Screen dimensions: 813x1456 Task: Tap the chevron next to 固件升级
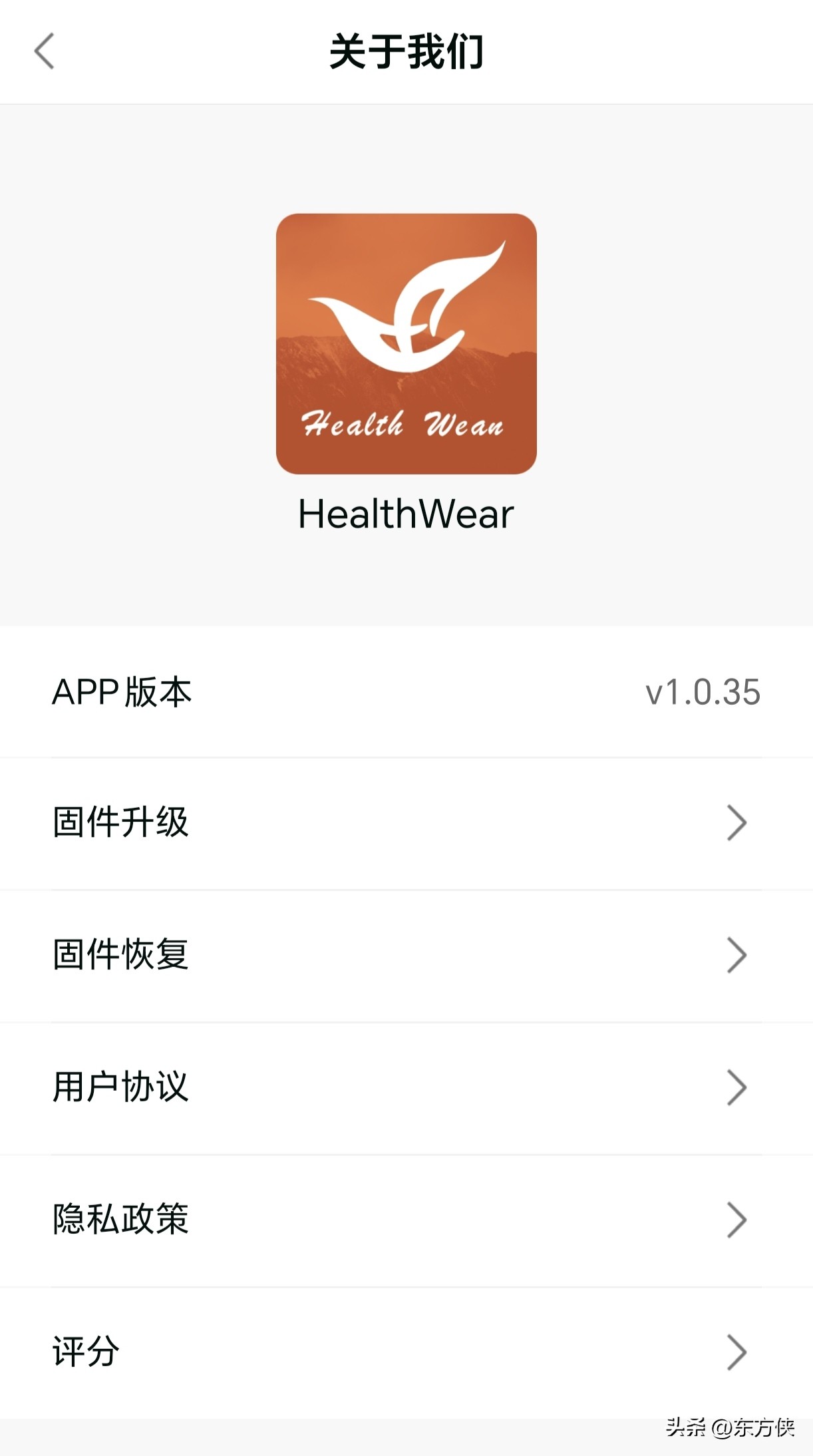click(736, 823)
